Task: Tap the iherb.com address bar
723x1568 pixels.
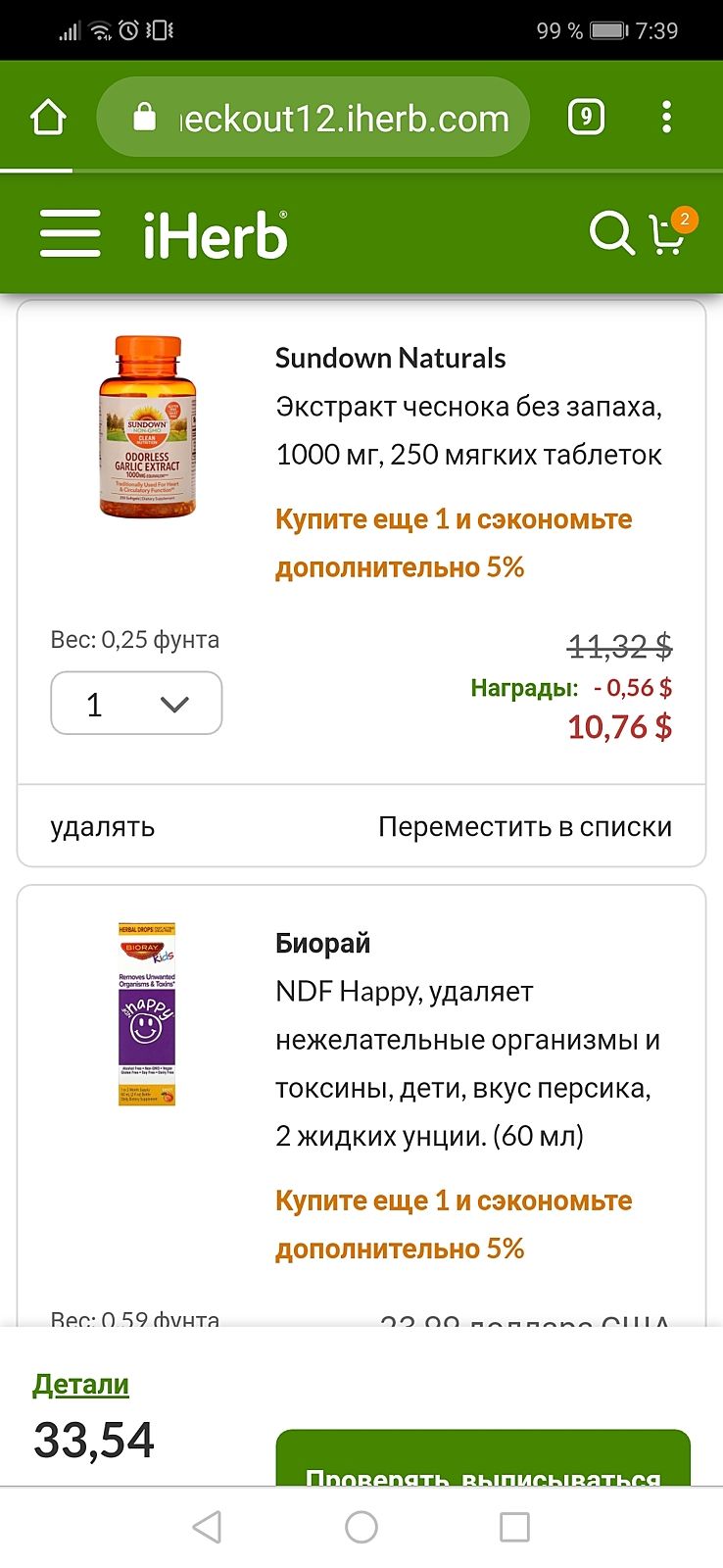Action: 313,118
